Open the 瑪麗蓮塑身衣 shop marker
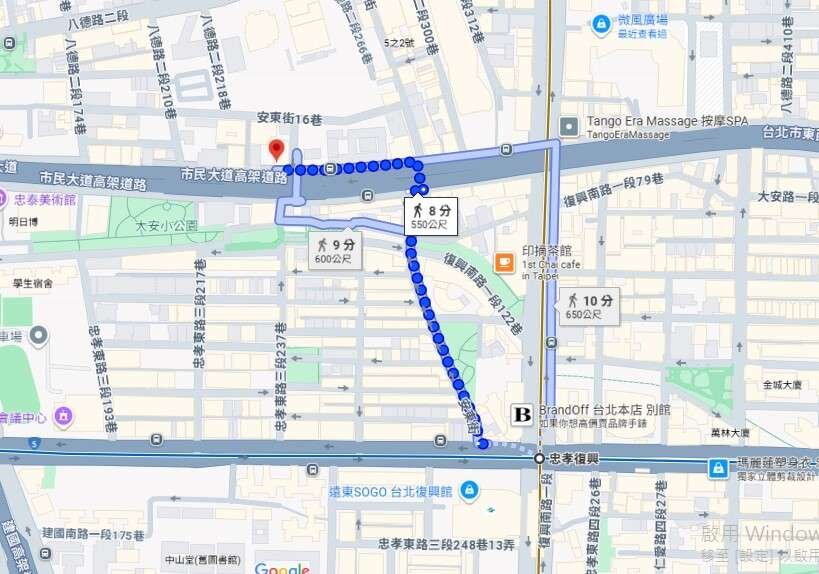 pos(719,467)
